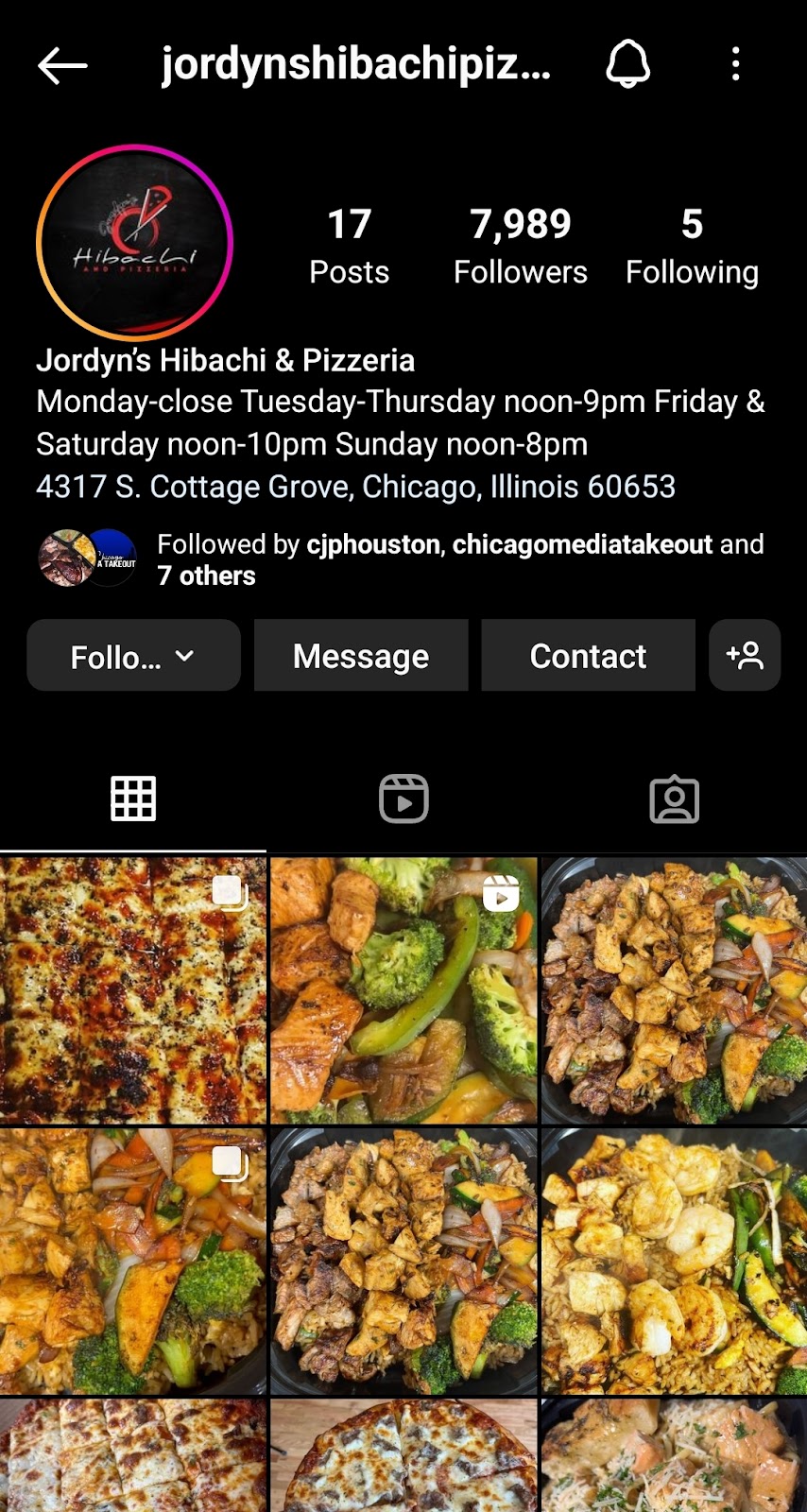The image size is (807, 1512).
Task: Open the carousel chicken and broccoli post
Action: click(x=133, y=1260)
